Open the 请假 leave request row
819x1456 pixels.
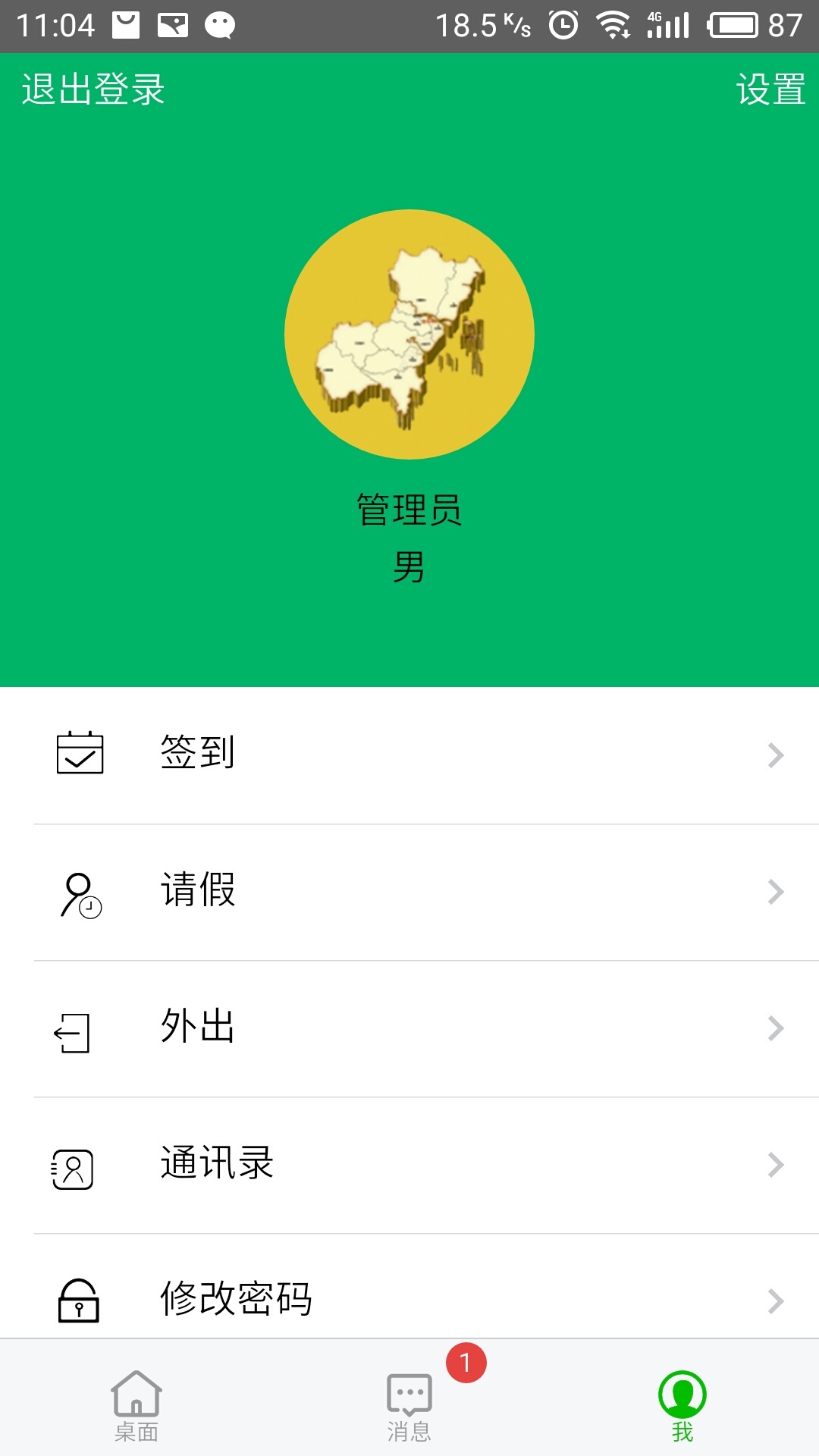409,891
